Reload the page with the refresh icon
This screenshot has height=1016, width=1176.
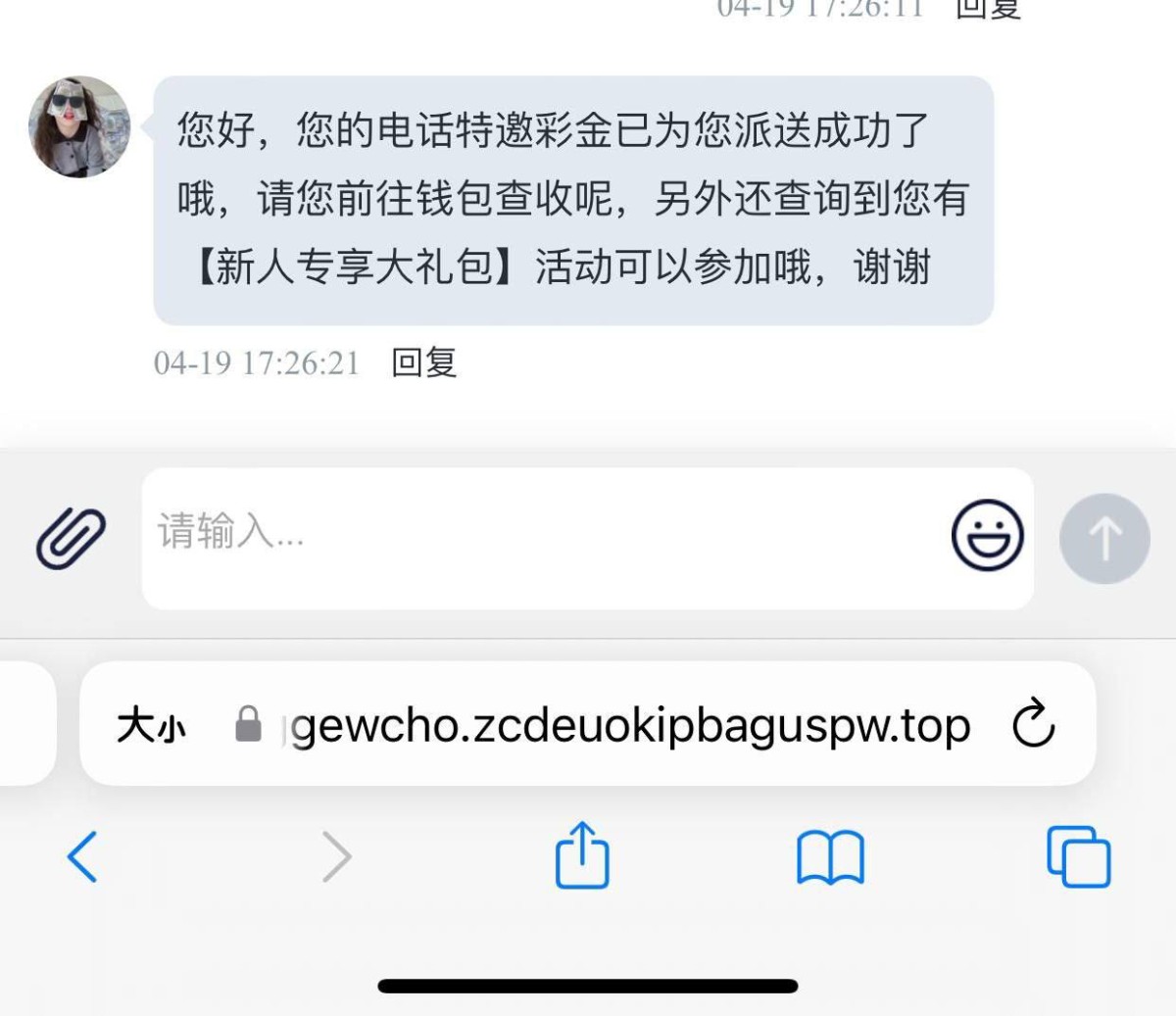(x=1033, y=725)
